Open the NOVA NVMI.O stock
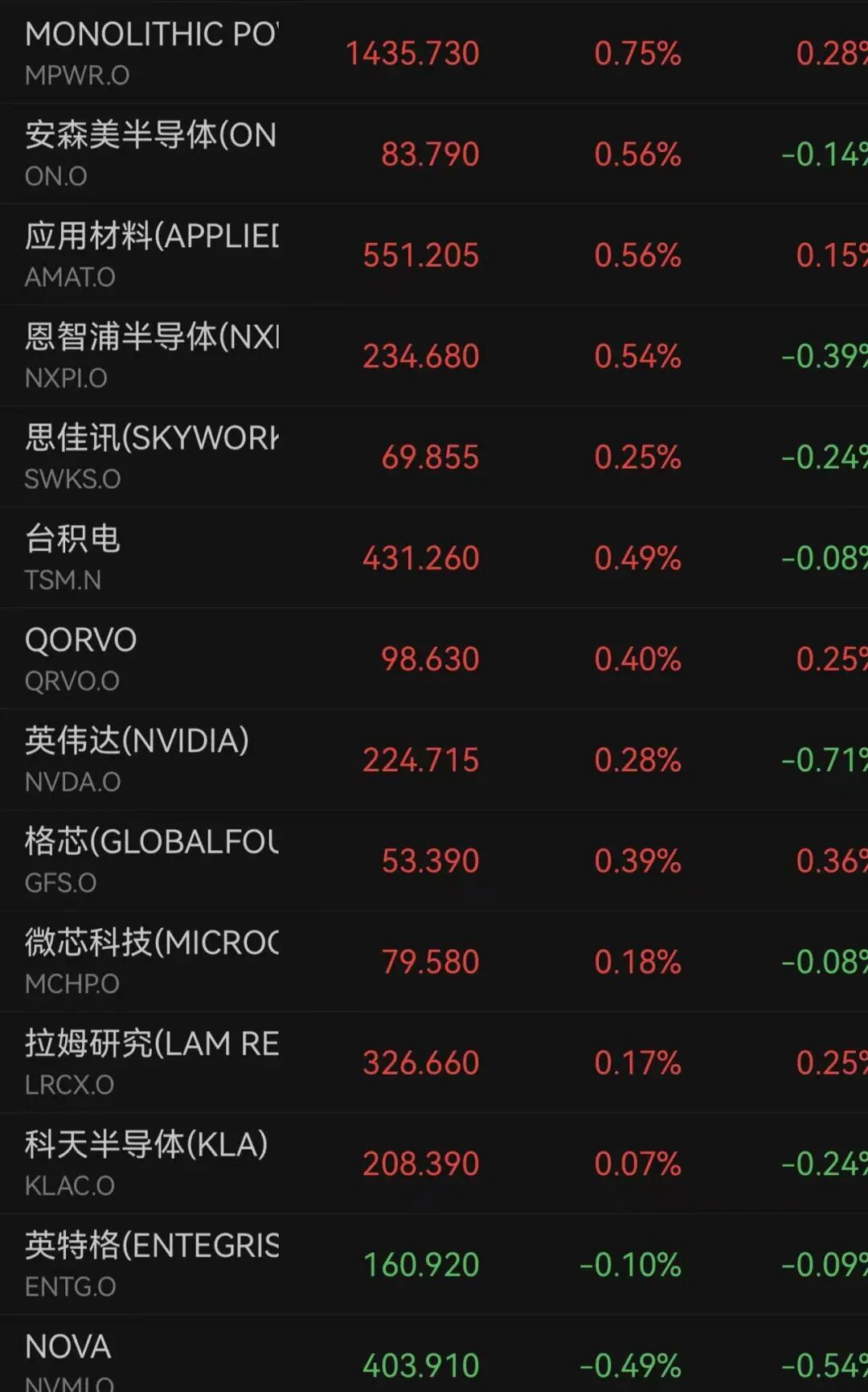 (x=434, y=1353)
